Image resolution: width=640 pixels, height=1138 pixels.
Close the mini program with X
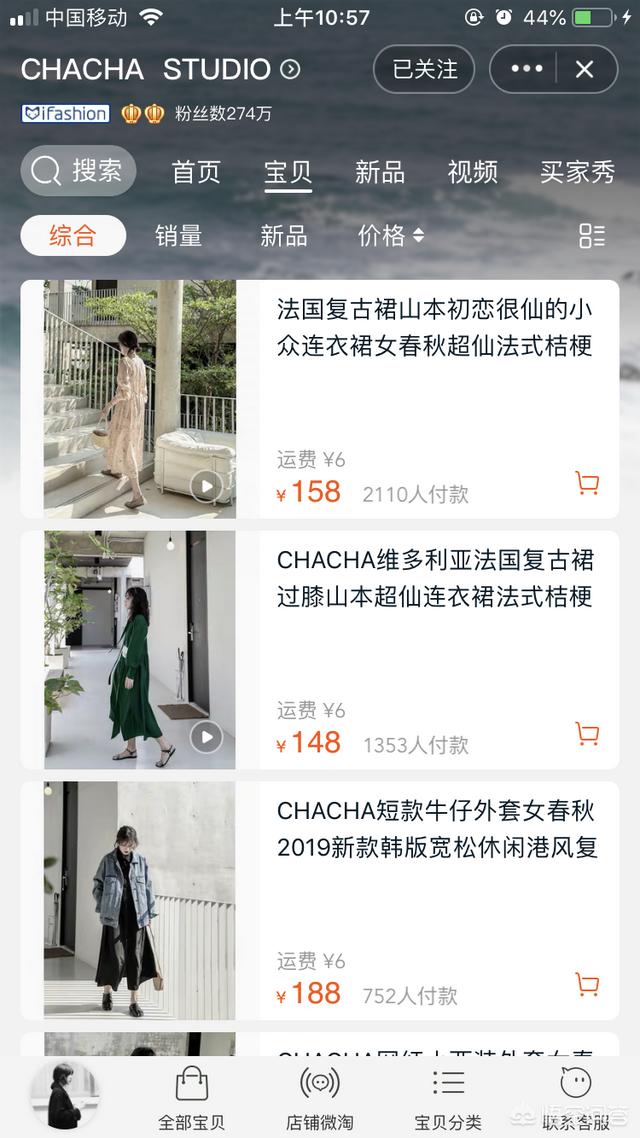[x=585, y=69]
